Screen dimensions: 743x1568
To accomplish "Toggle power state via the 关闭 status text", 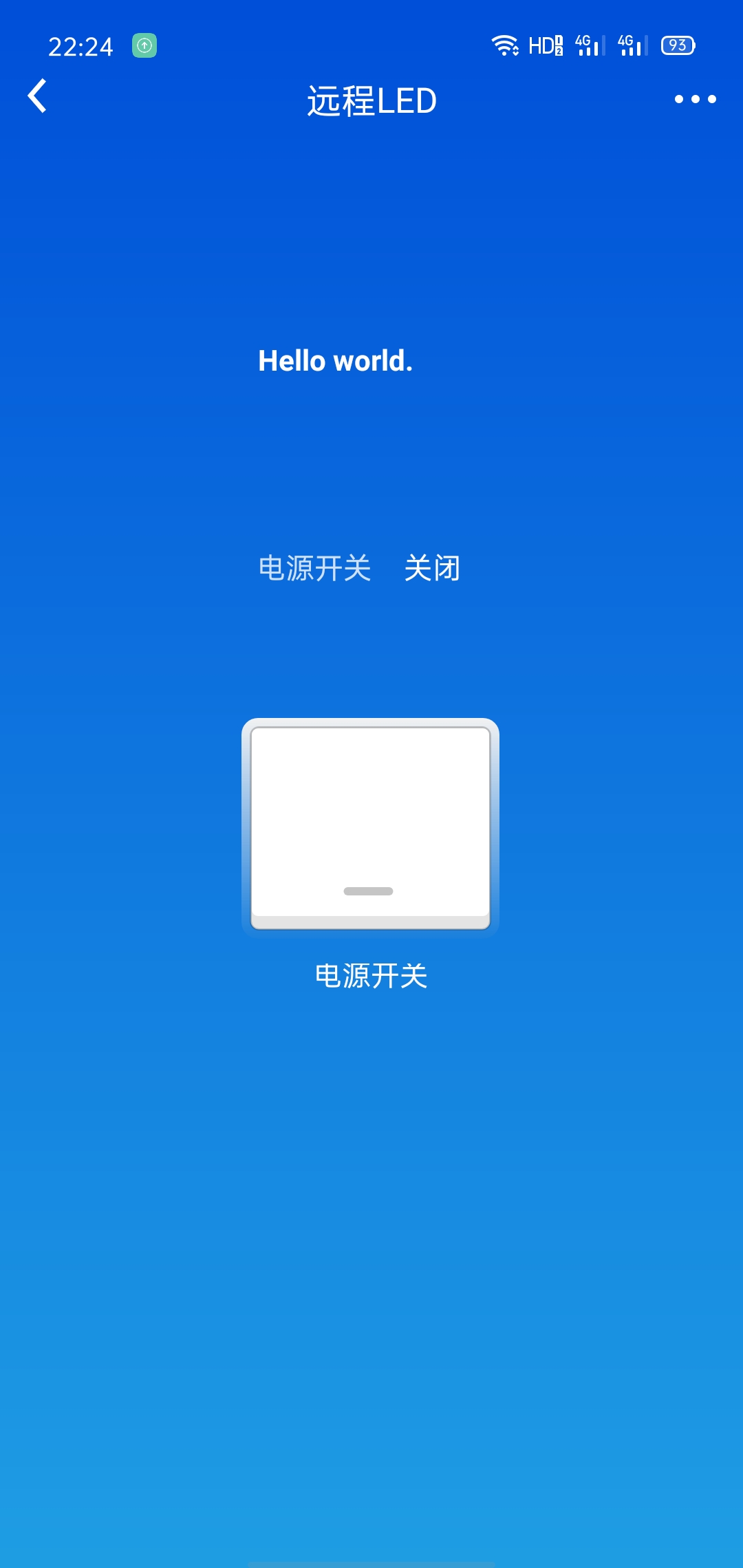I will tap(432, 569).
